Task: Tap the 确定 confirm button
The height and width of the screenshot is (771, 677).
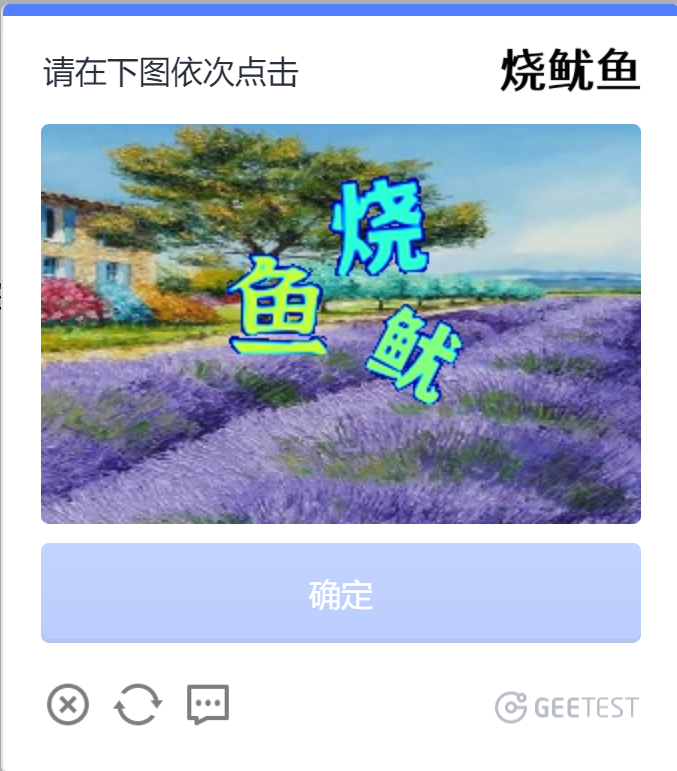Action: point(340,594)
